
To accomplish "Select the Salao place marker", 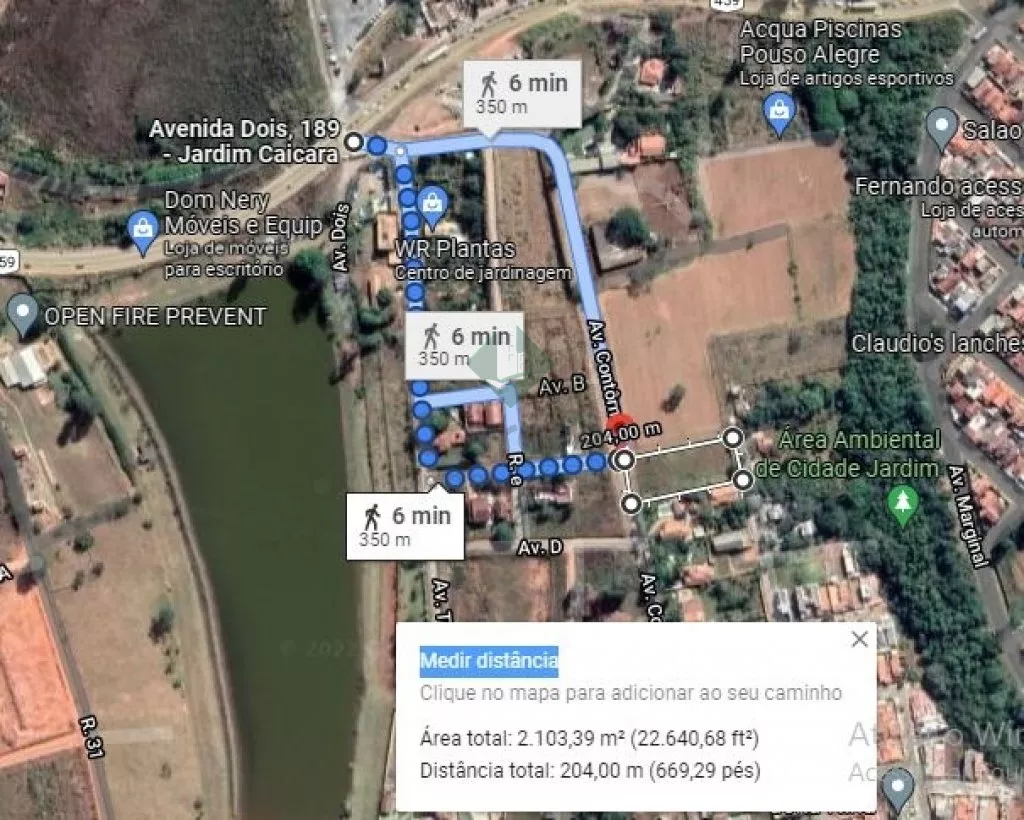I will click(x=941, y=129).
